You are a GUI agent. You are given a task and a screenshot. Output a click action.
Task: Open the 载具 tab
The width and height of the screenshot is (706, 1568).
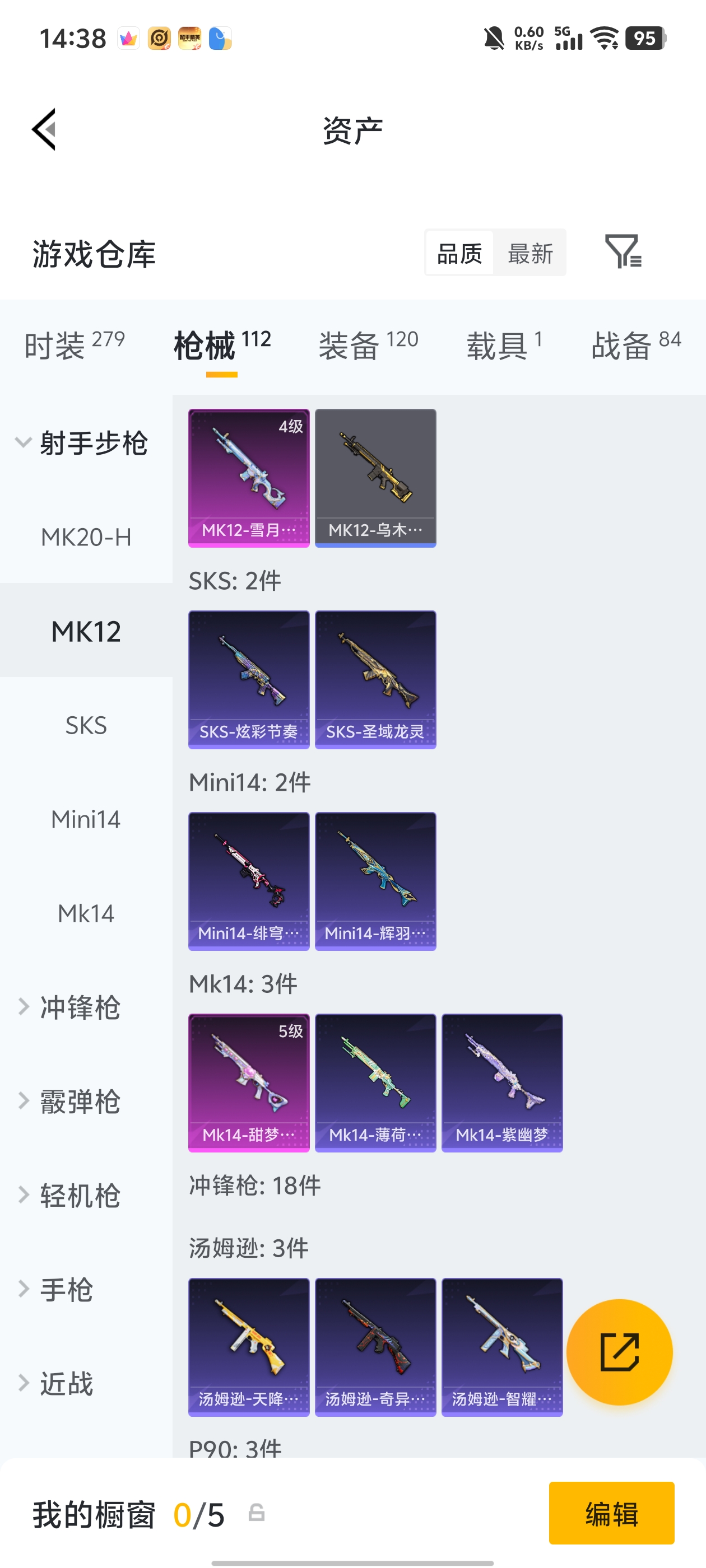point(504,344)
